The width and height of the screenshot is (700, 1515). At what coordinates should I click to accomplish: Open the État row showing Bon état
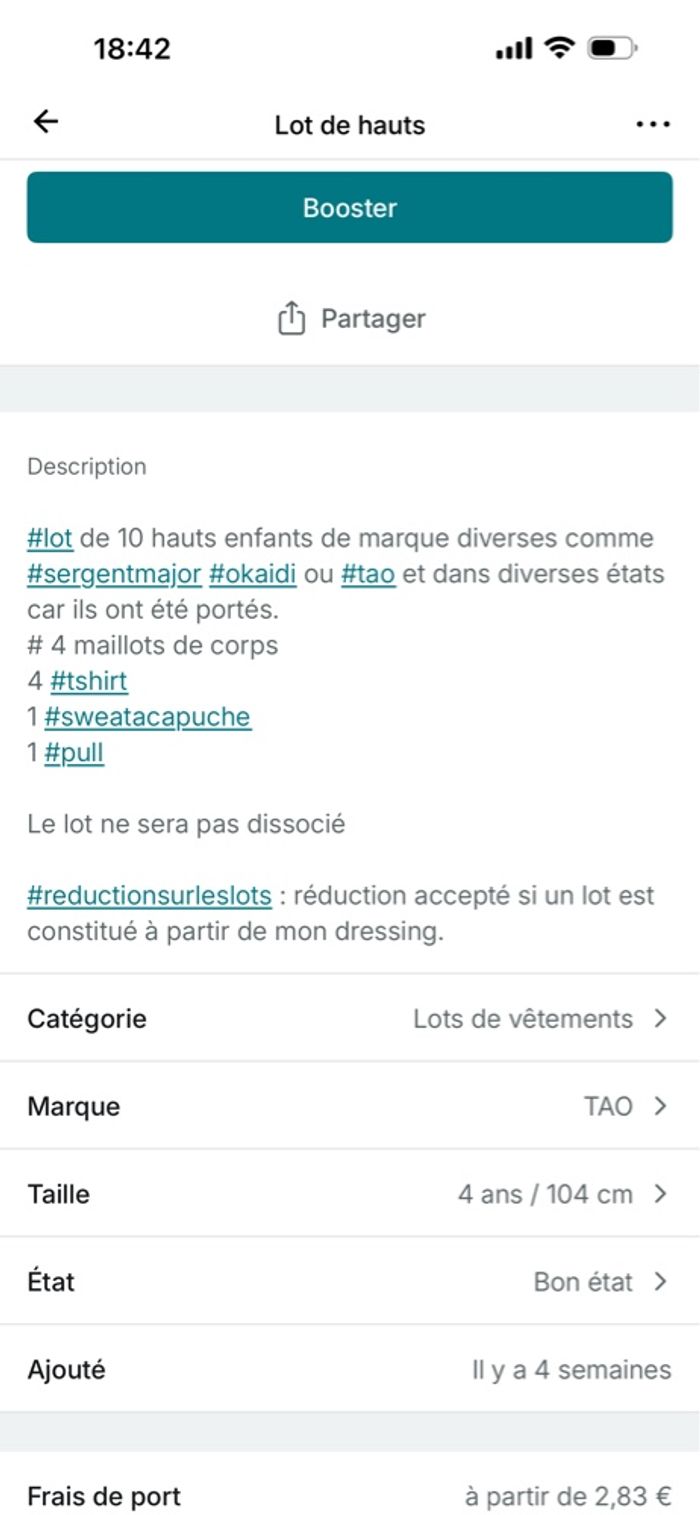click(350, 1282)
